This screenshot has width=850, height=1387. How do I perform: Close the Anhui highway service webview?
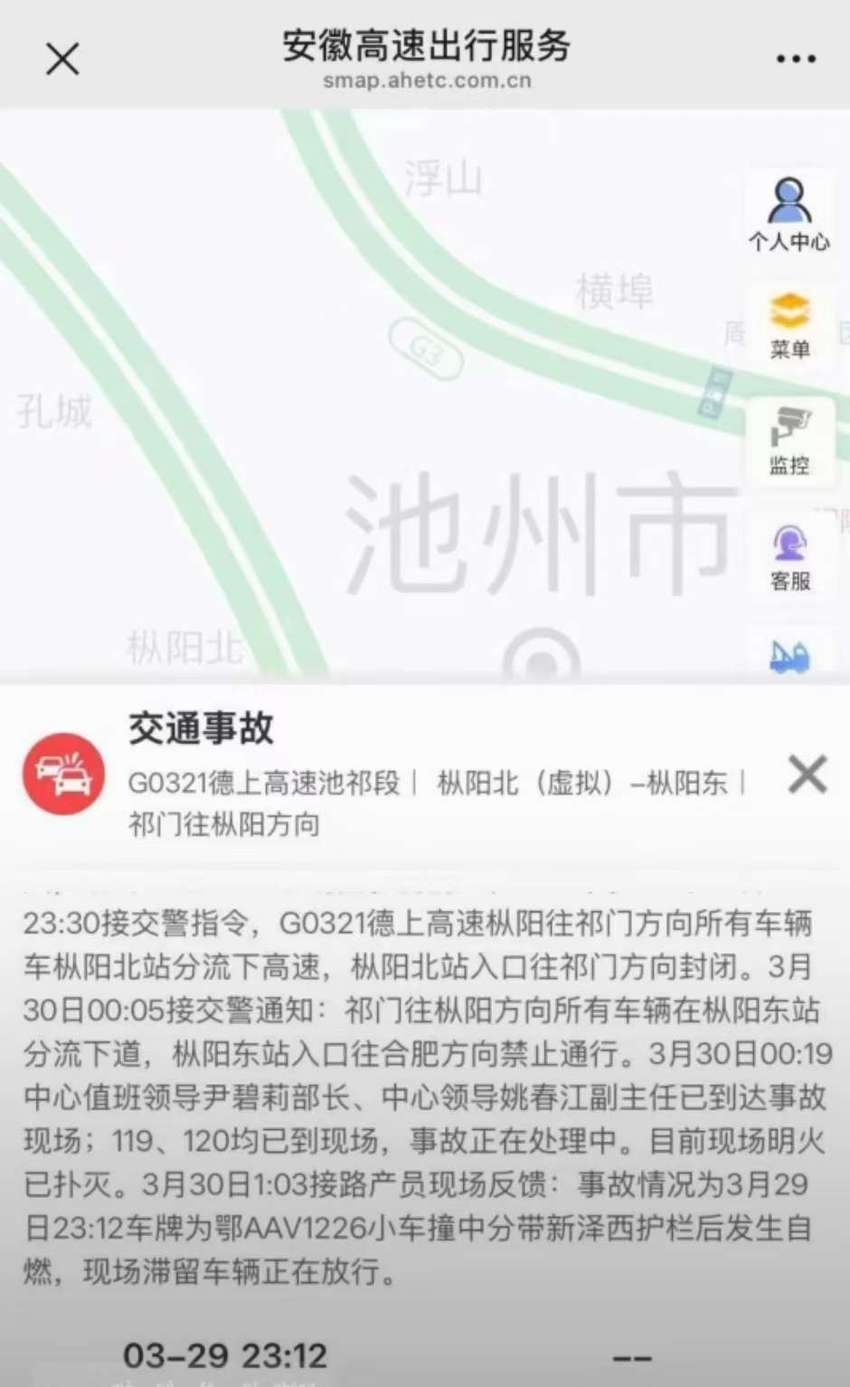pos(62,60)
